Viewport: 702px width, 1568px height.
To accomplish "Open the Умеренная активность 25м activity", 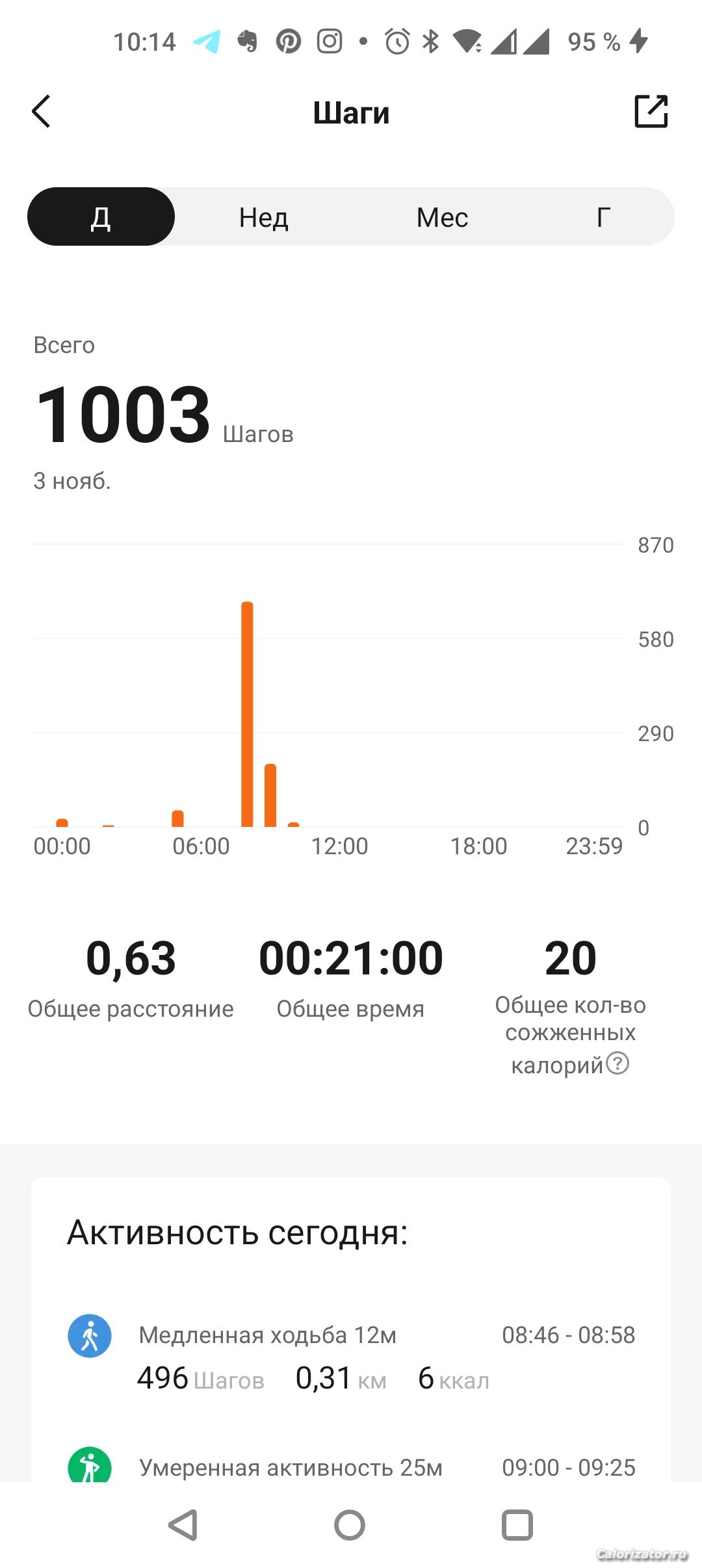I will coord(351,1467).
